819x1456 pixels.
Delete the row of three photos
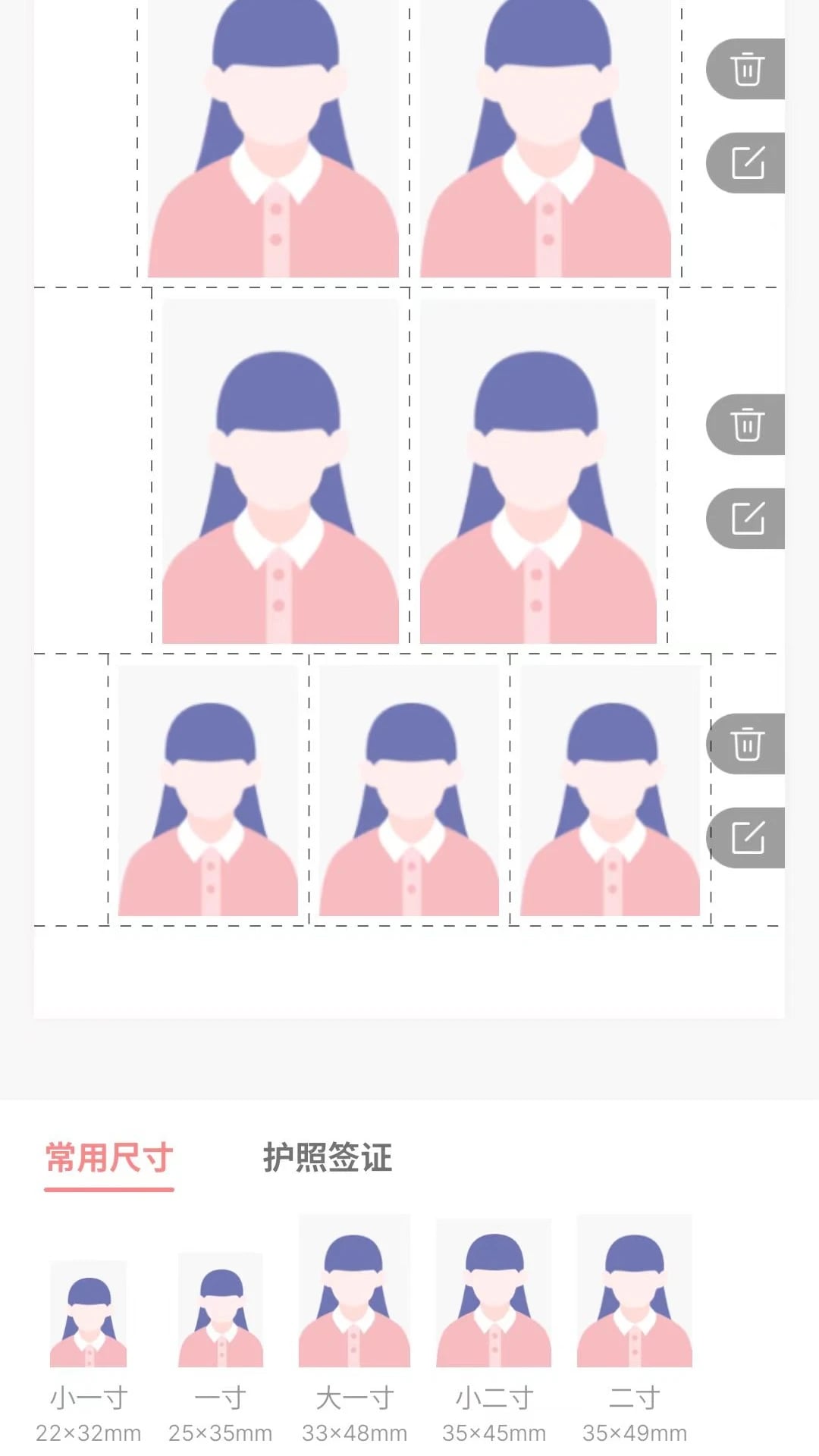(747, 744)
